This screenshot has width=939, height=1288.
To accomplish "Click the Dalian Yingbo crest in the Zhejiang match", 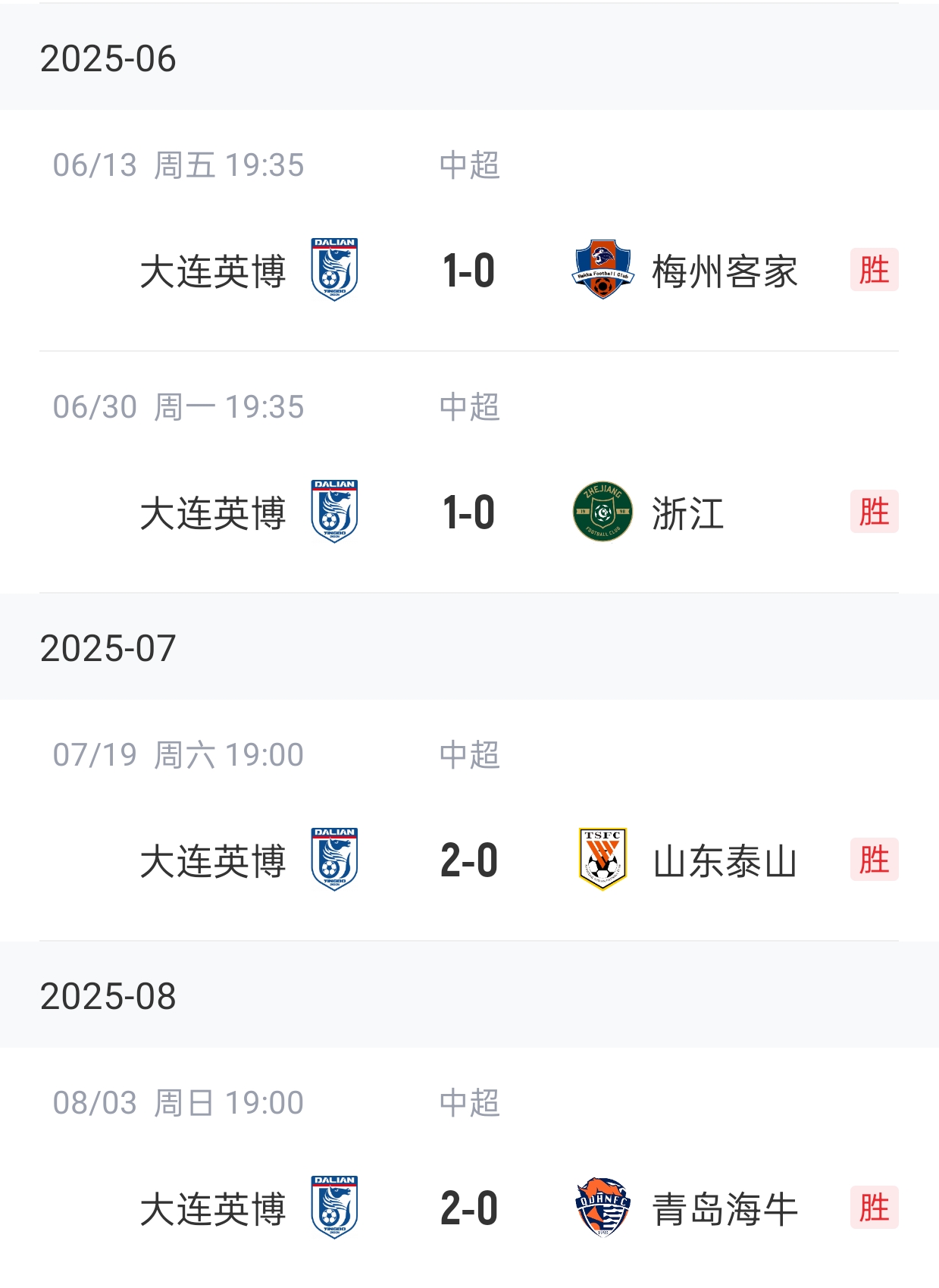I will [334, 512].
